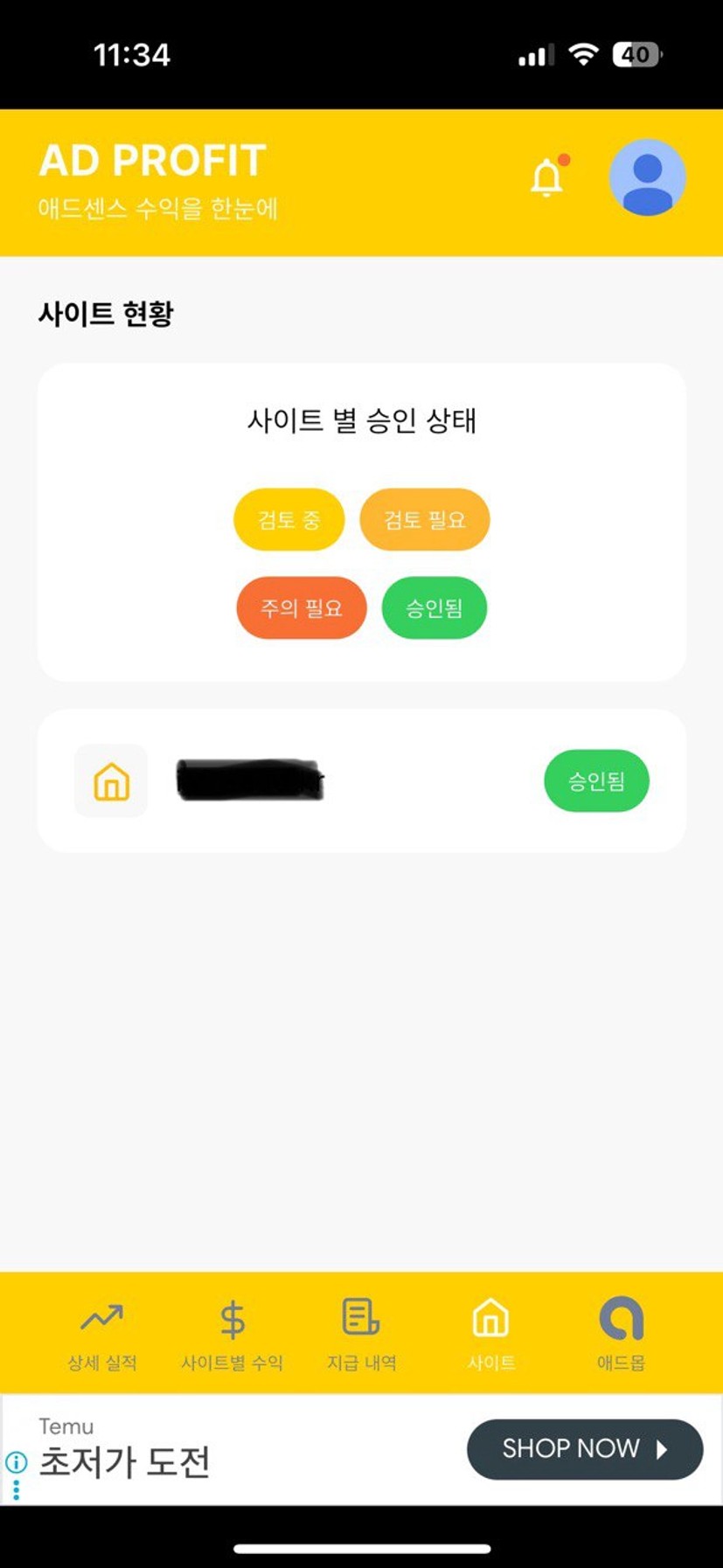723x1568 pixels.
Task: Select the 검토 필요 status chip
Action: tap(425, 519)
